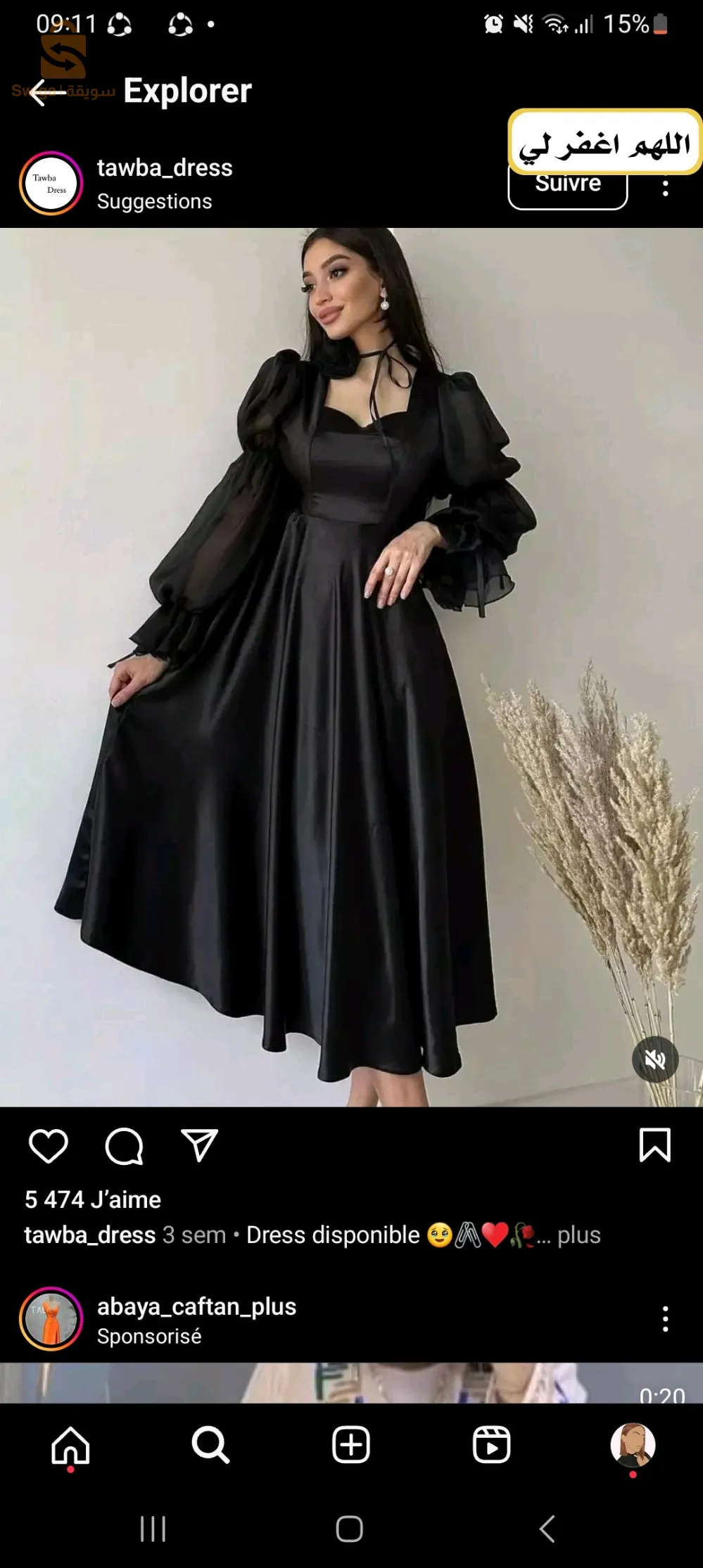Share the tawba_dress post

(199, 1145)
